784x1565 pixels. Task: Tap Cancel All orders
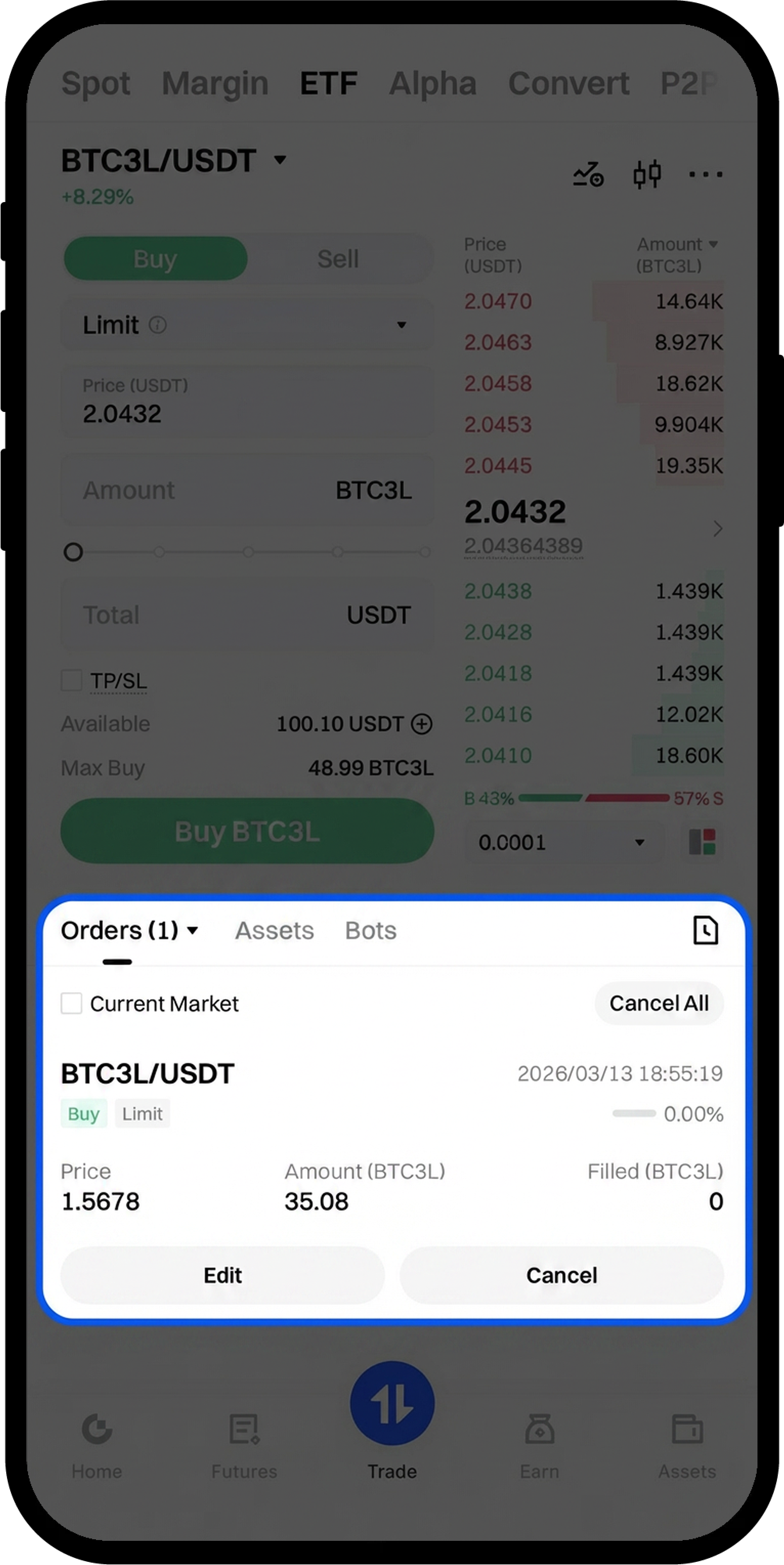659,1003
